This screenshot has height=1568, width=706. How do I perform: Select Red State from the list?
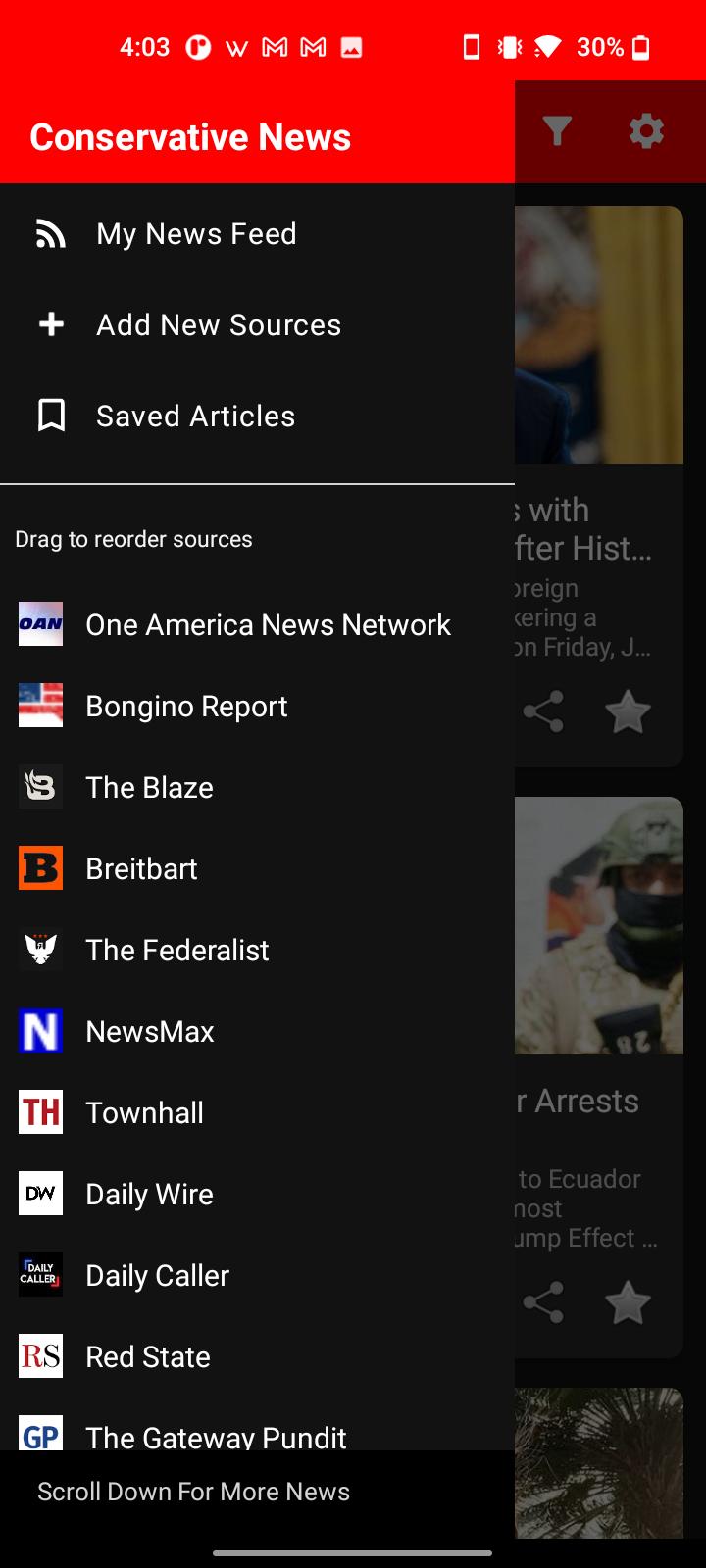pyautogui.click(x=147, y=1357)
